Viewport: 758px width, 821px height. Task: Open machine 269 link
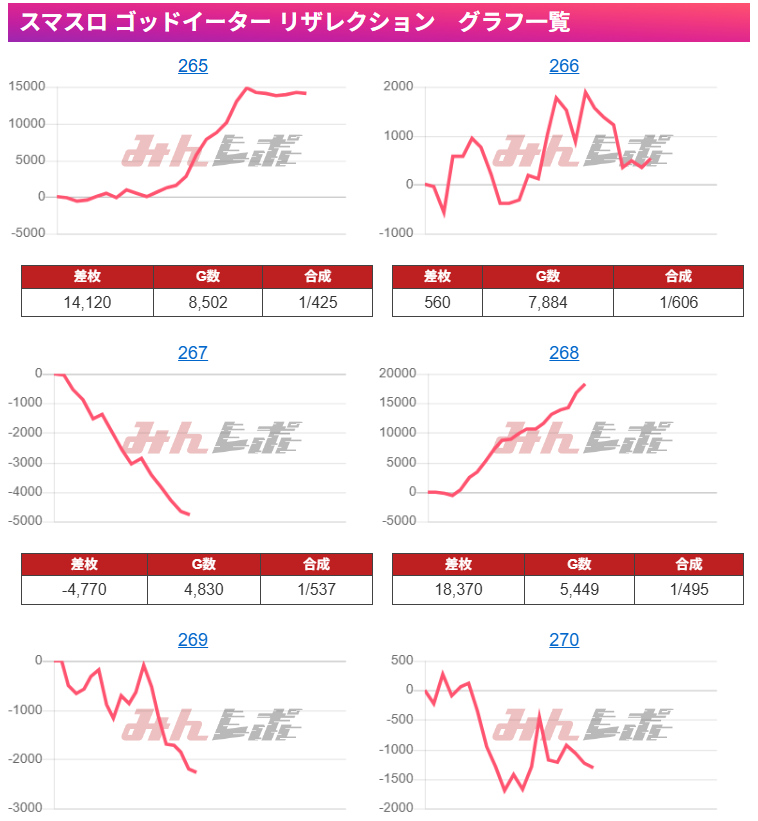[x=193, y=640]
